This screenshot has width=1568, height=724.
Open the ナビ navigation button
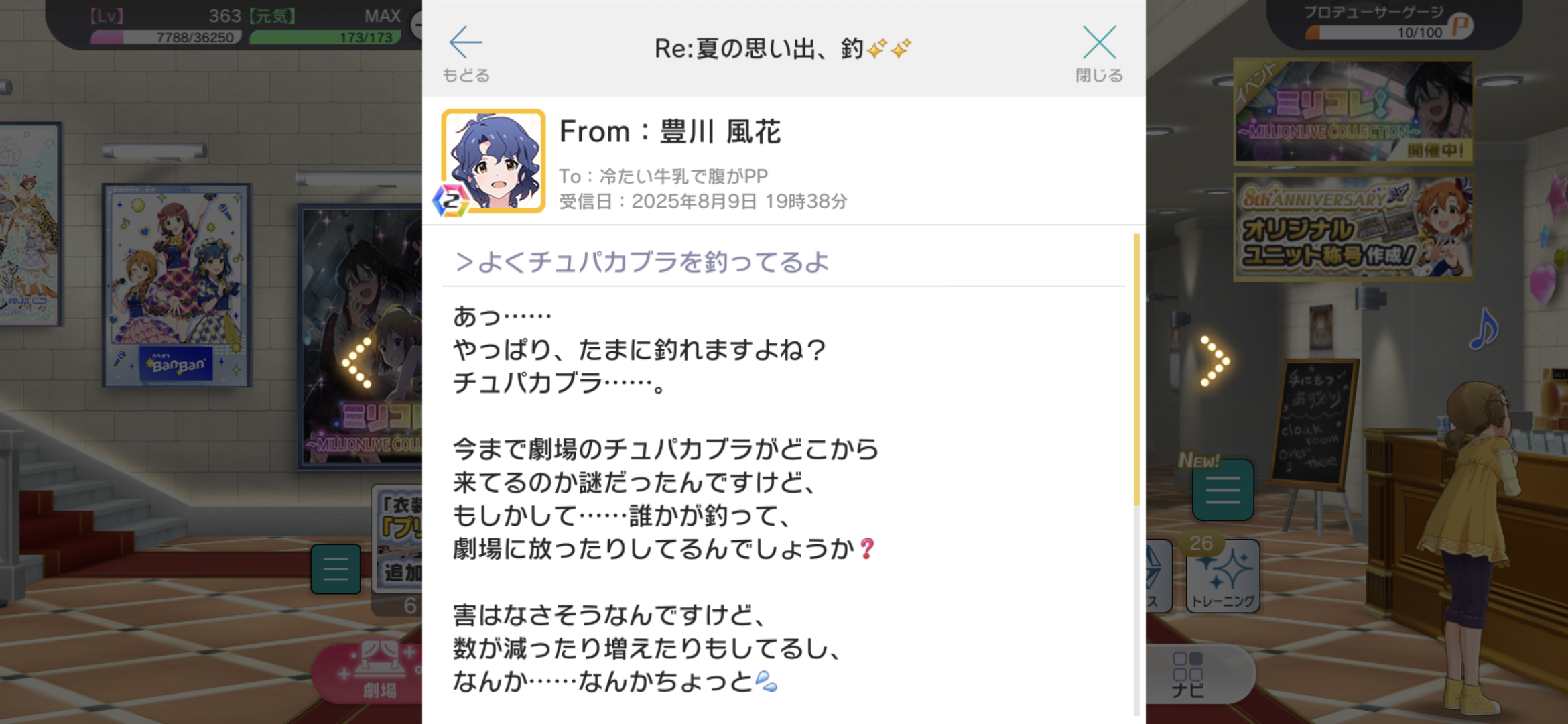1189,674
